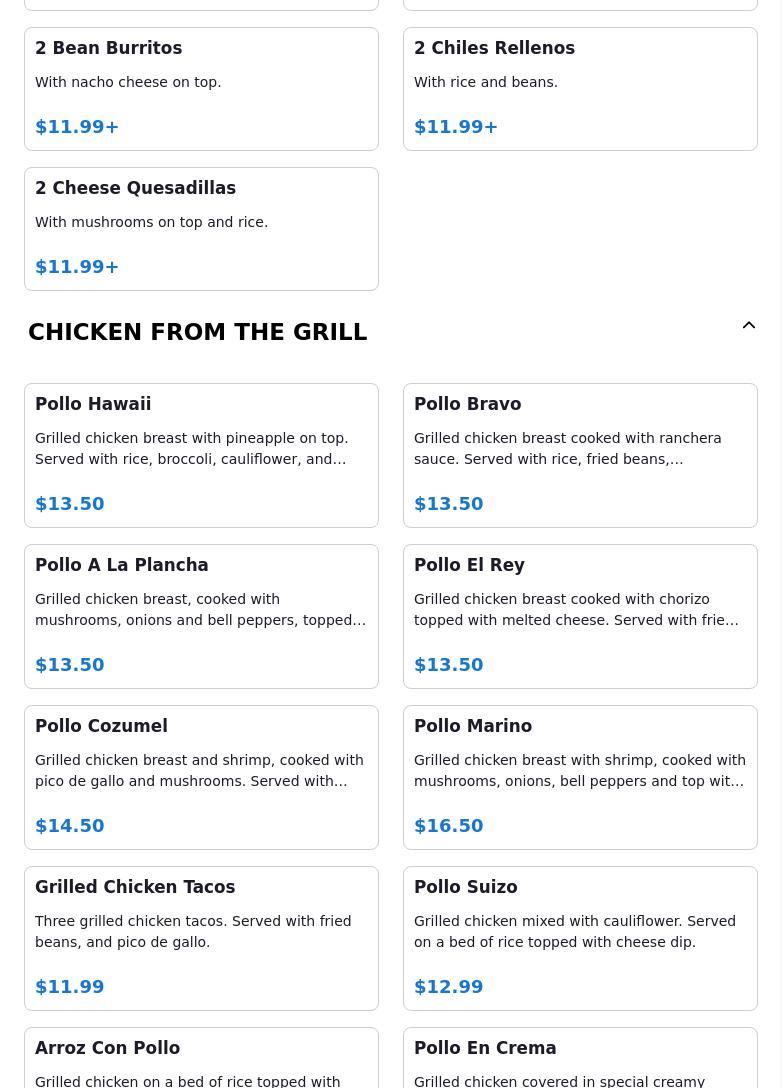View the Pollo Bravo dish

[x=580, y=455]
